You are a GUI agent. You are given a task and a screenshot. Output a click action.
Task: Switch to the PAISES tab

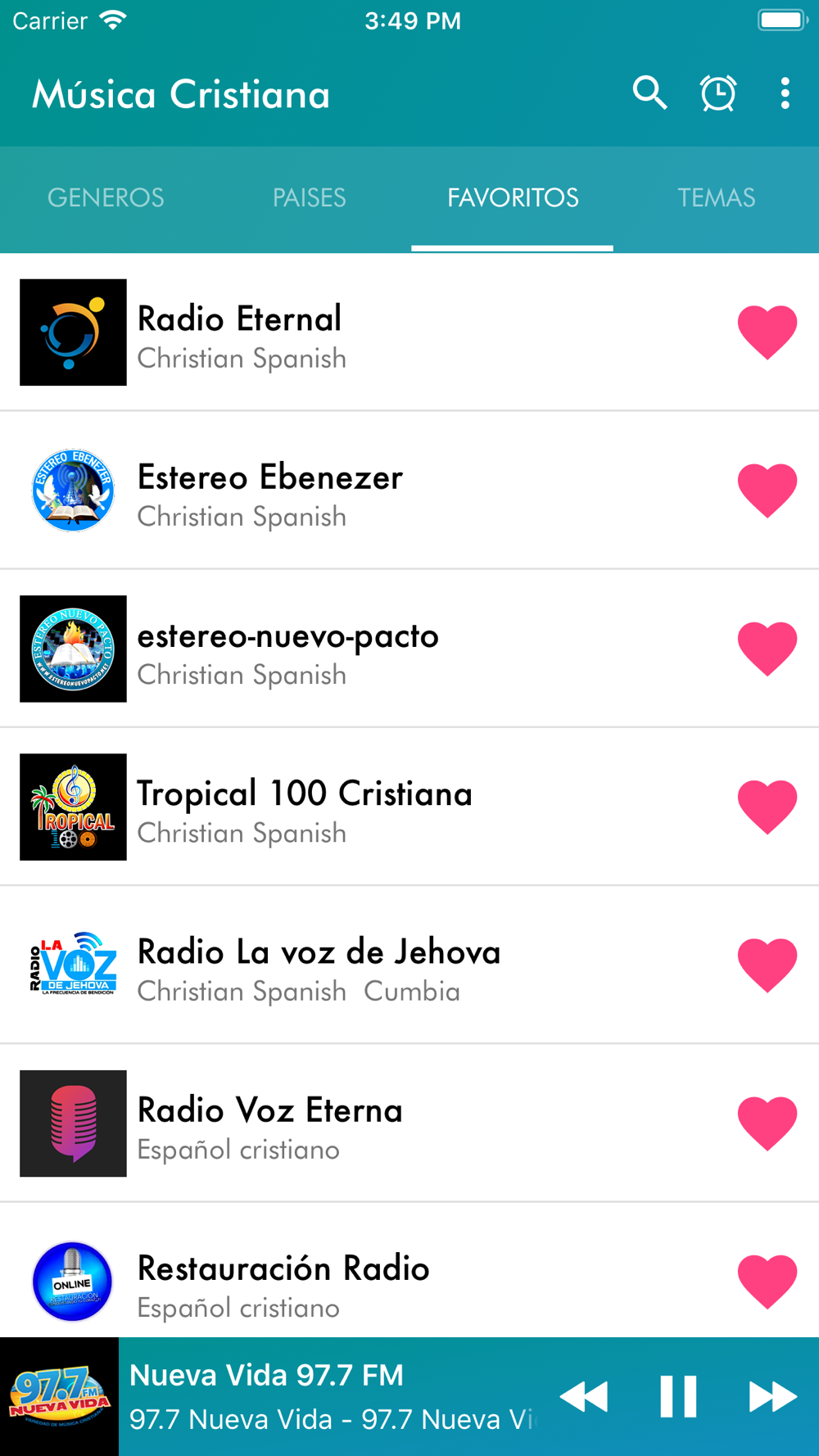[309, 198]
